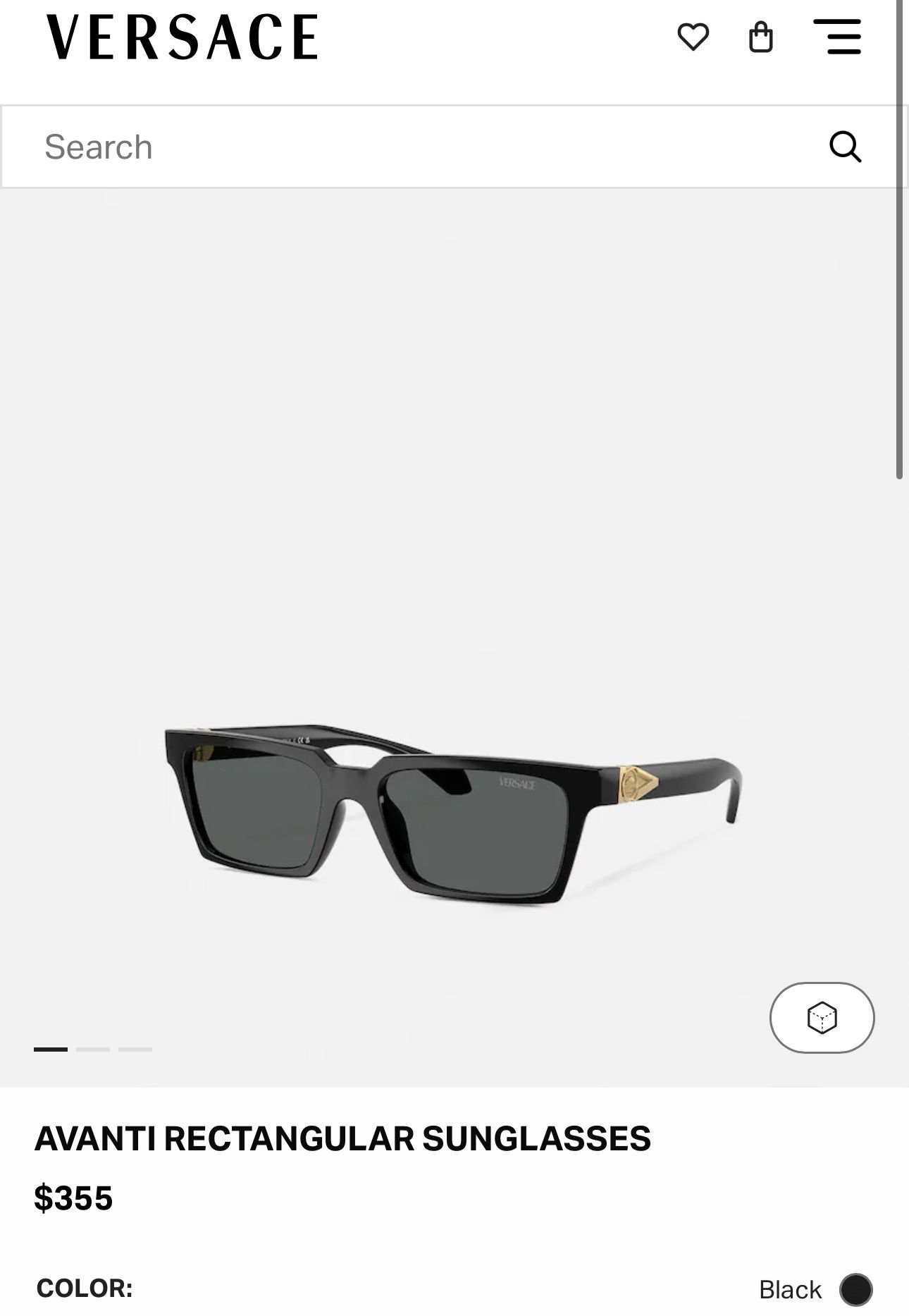Go to the Versace home logo
Viewport: 909px width, 1316px height.
tap(182, 37)
